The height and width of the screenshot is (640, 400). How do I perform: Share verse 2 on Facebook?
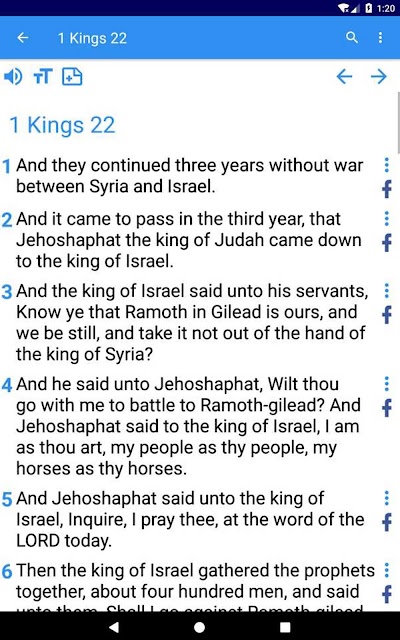(x=387, y=243)
